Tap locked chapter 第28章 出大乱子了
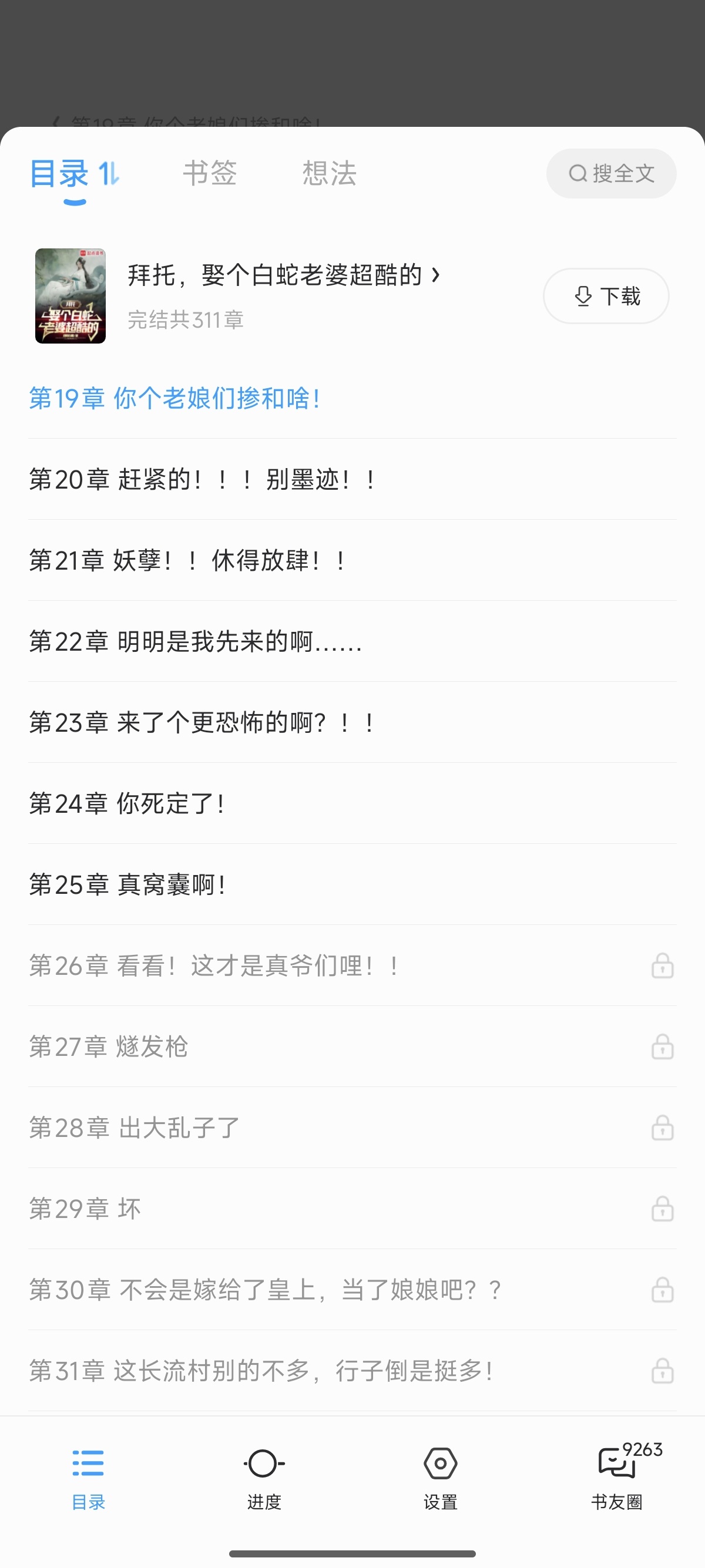 [134, 1128]
